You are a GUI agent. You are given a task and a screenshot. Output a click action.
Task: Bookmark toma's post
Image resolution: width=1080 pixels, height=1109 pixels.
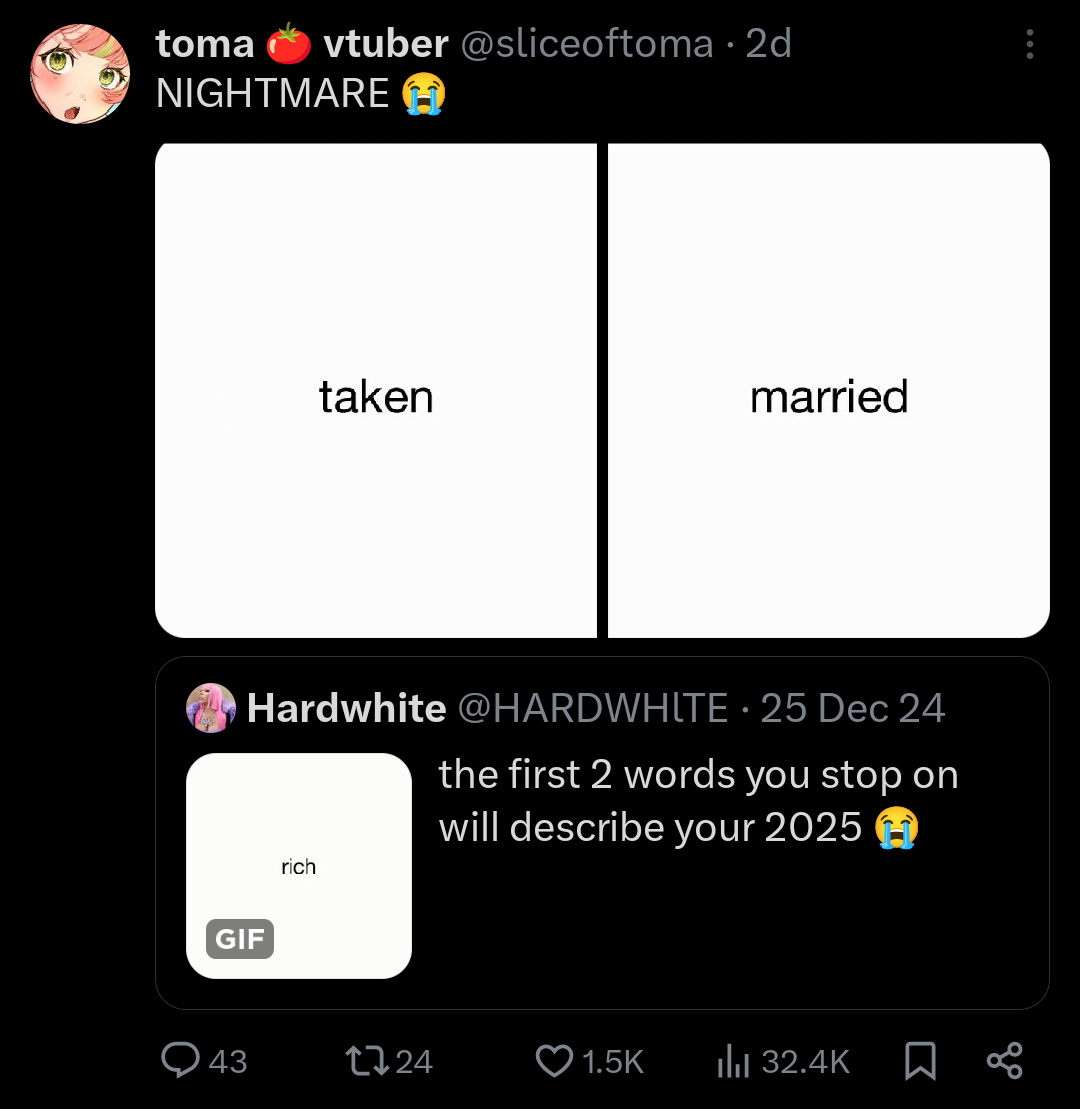click(x=920, y=1060)
